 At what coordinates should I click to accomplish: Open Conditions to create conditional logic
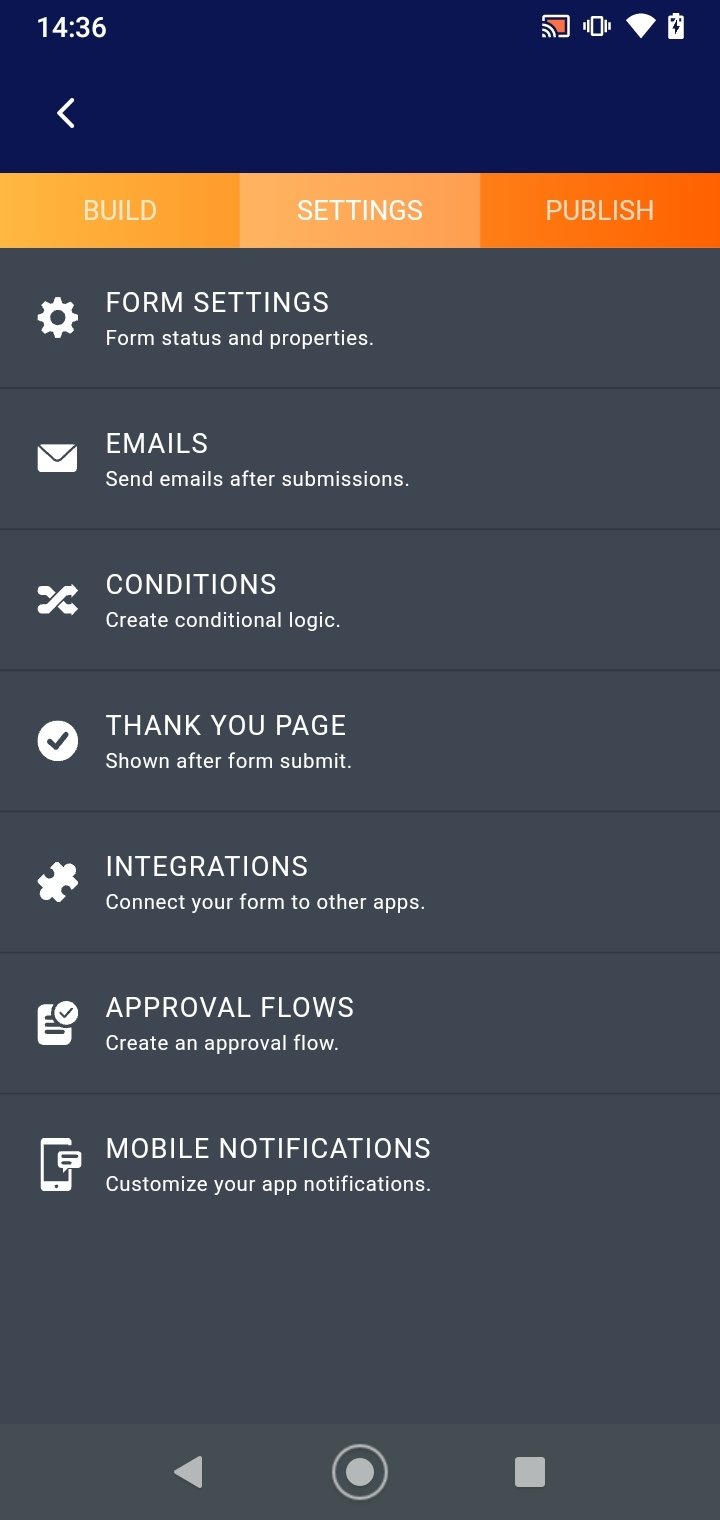coord(360,600)
